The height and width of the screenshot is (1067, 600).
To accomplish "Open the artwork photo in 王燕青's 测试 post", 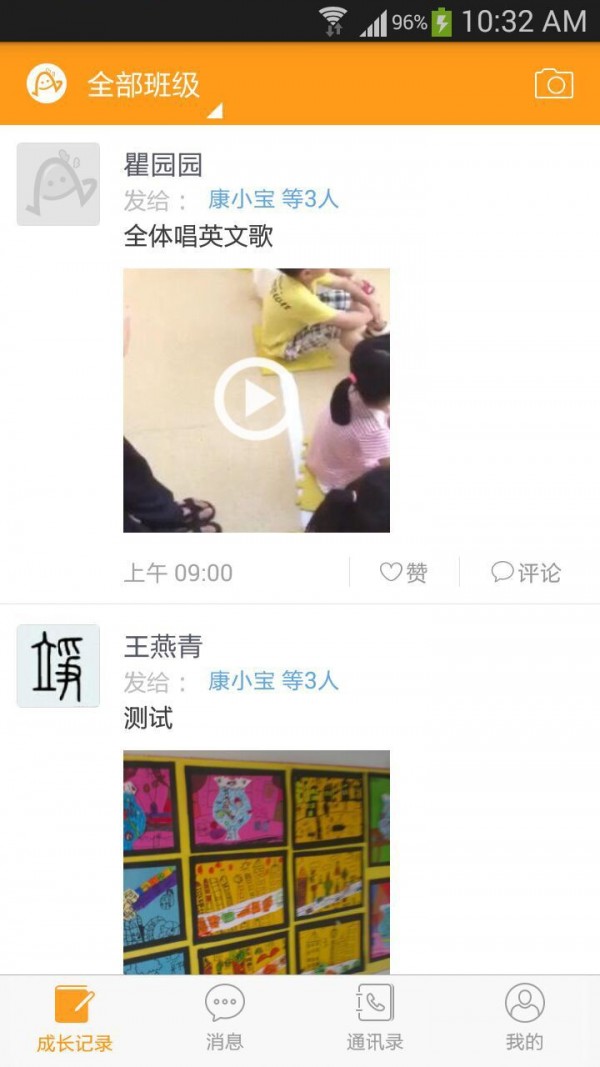I will pyautogui.click(x=256, y=862).
